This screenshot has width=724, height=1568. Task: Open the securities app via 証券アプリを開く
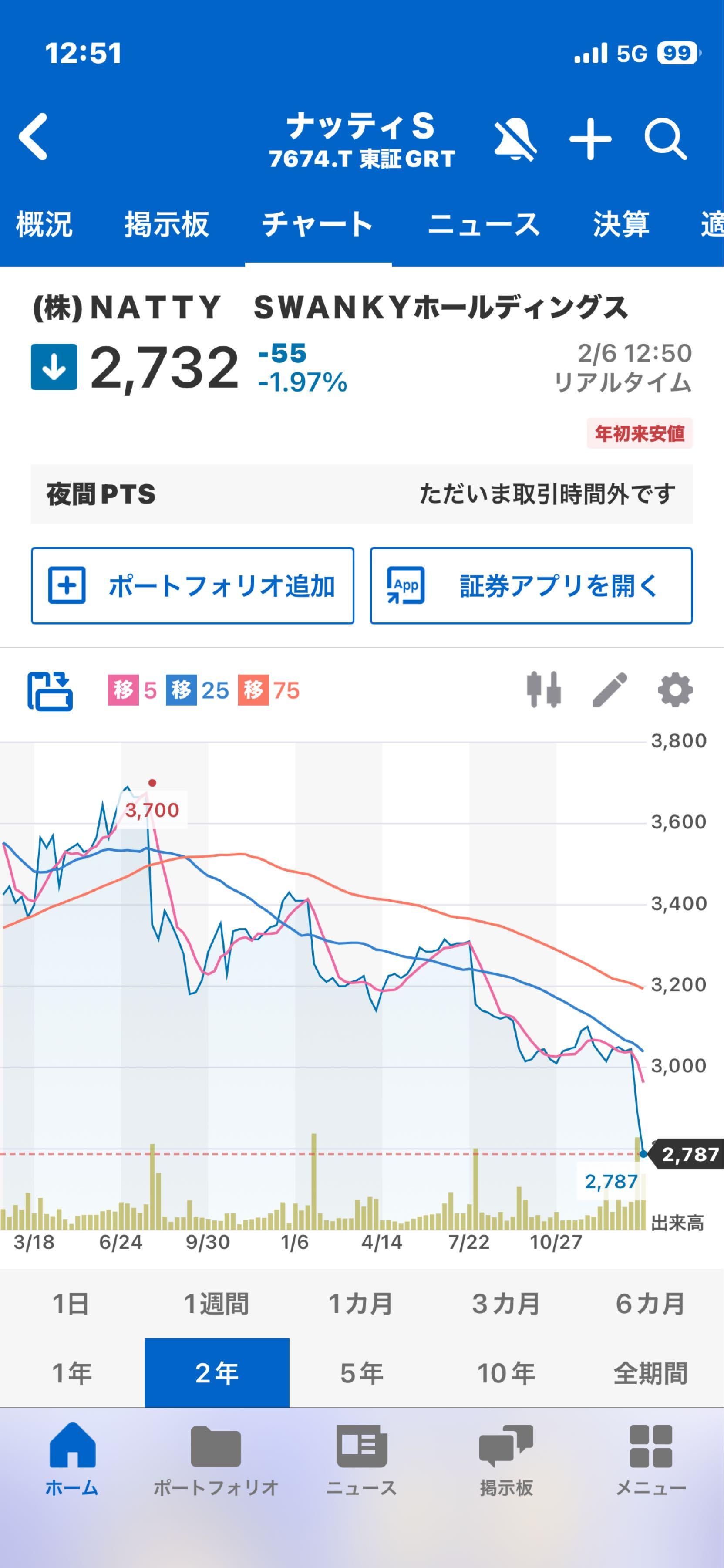point(531,585)
